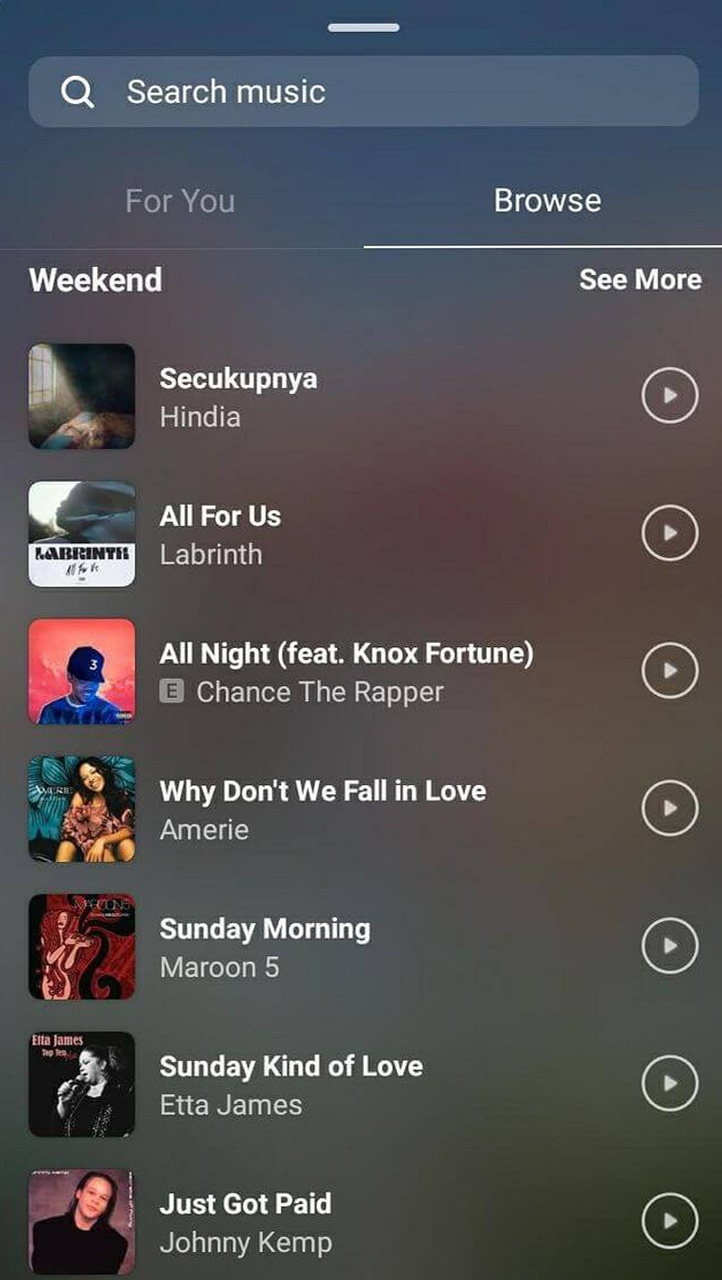Play Sunday Kind of Love preview
722x1280 pixels.
669,1083
